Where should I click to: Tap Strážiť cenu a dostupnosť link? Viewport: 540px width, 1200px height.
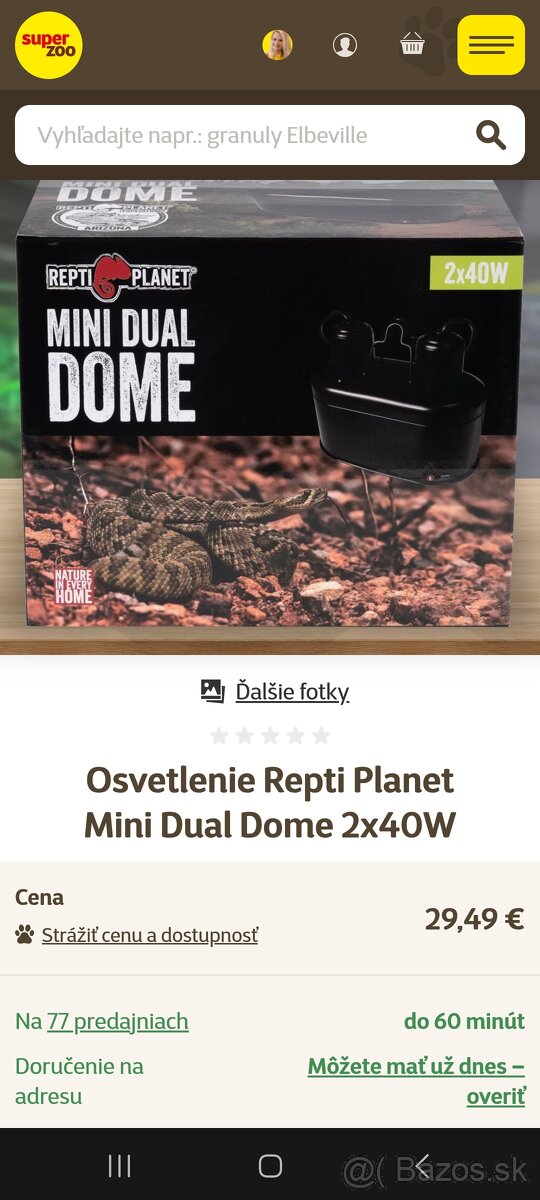point(150,935)
